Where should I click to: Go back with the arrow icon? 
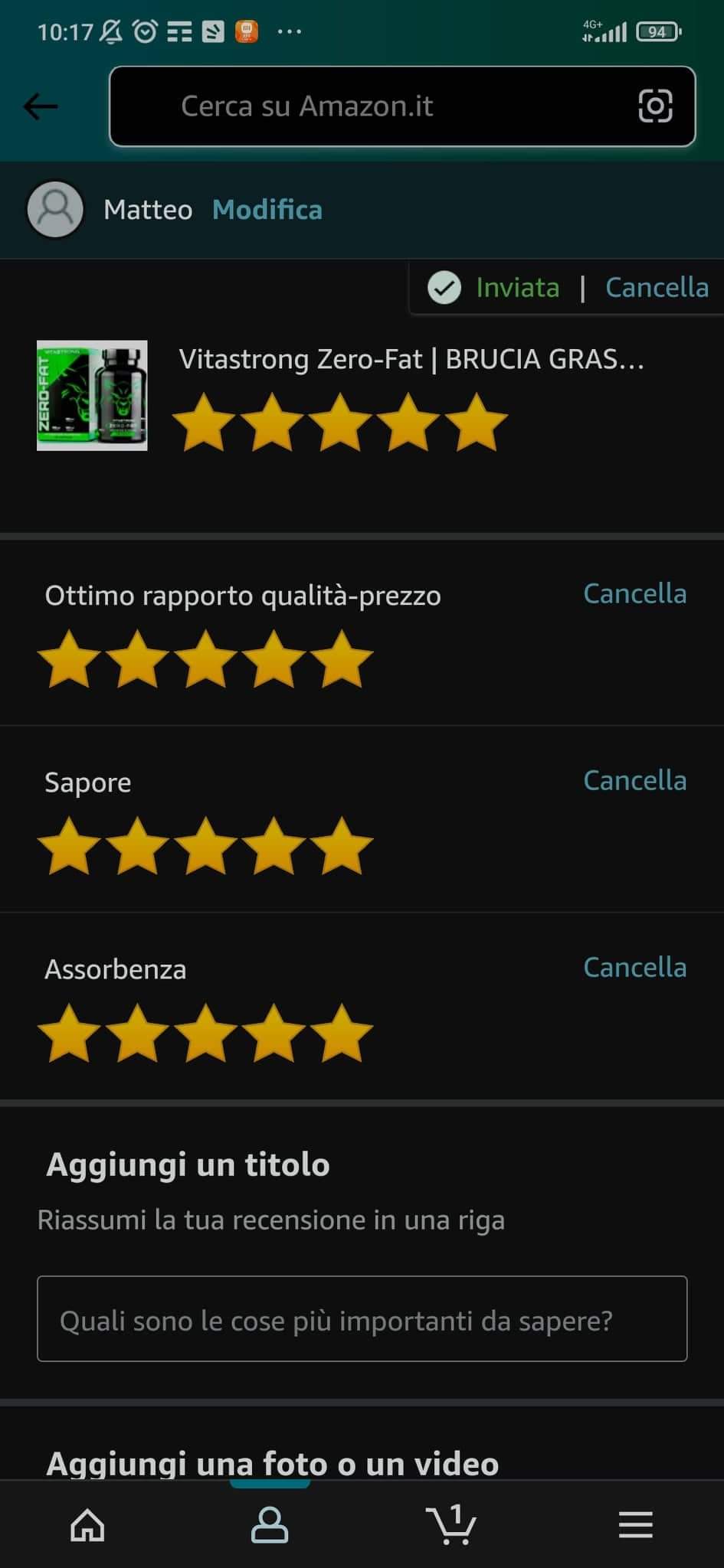(41, 106)
